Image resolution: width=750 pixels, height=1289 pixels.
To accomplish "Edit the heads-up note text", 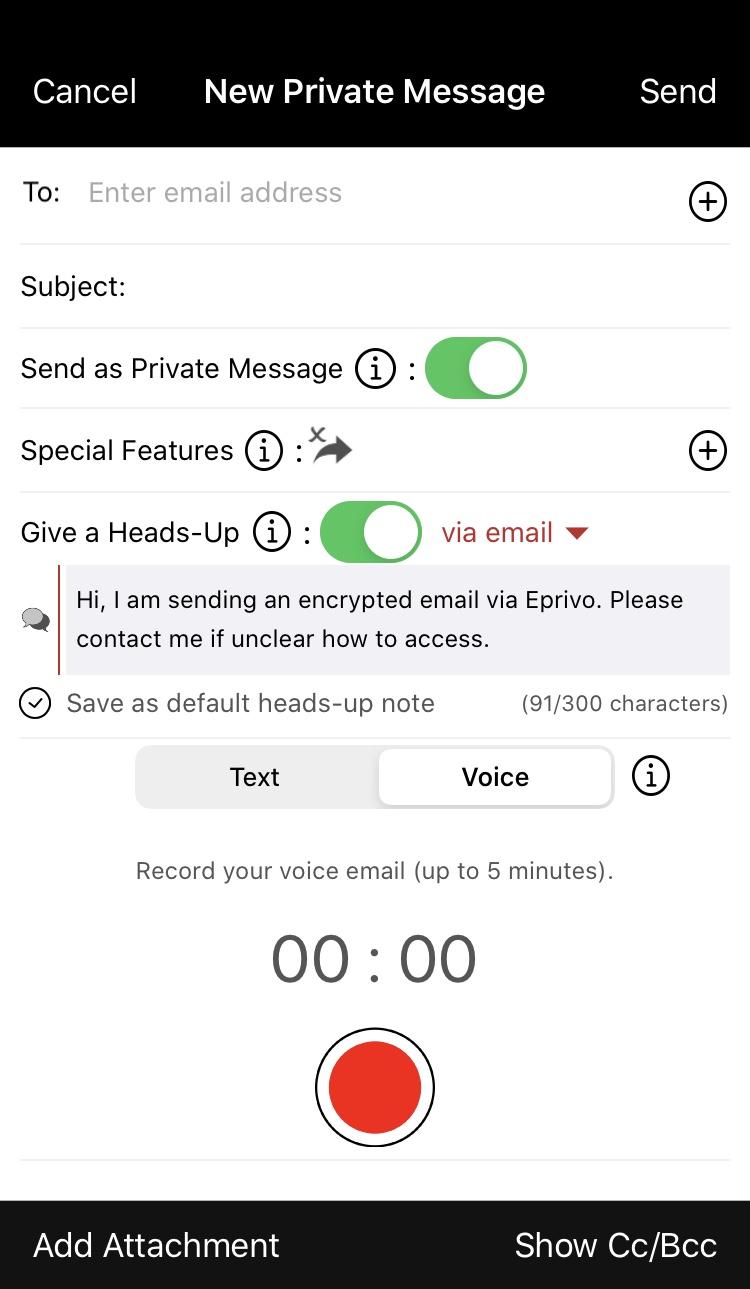I will [x=397, y=620].
